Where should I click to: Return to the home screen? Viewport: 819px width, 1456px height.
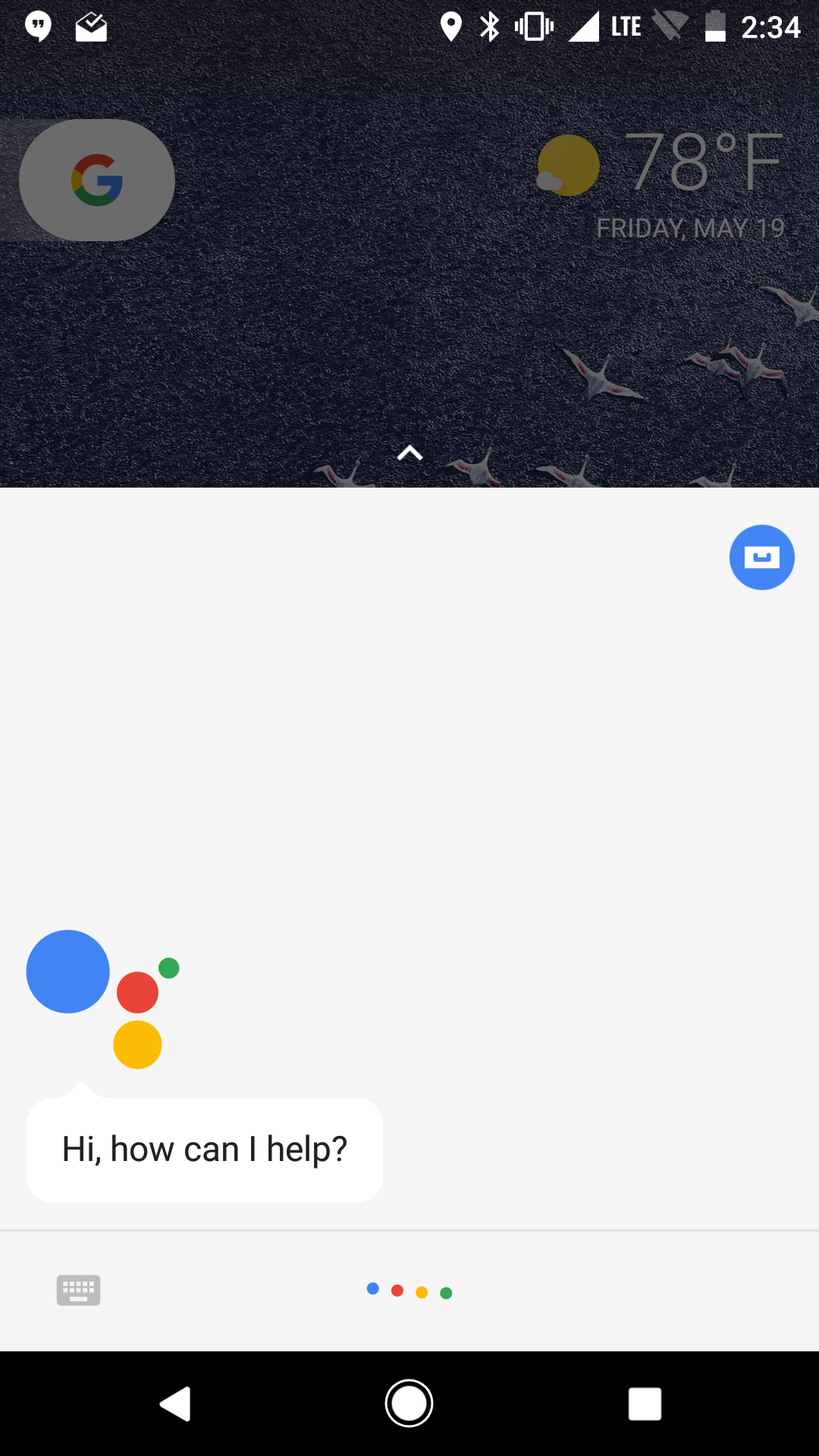[409, 1404]
